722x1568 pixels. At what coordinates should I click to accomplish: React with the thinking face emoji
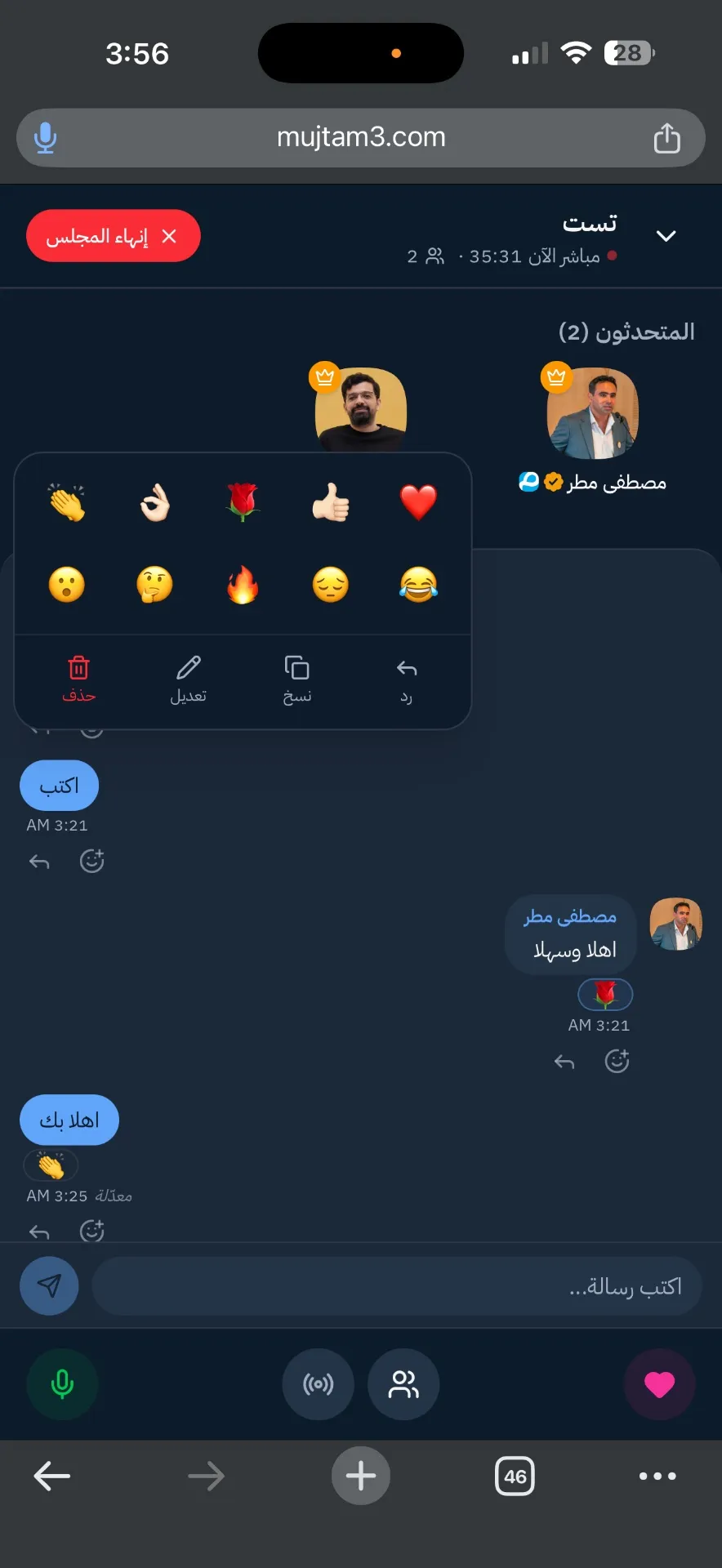154,585
